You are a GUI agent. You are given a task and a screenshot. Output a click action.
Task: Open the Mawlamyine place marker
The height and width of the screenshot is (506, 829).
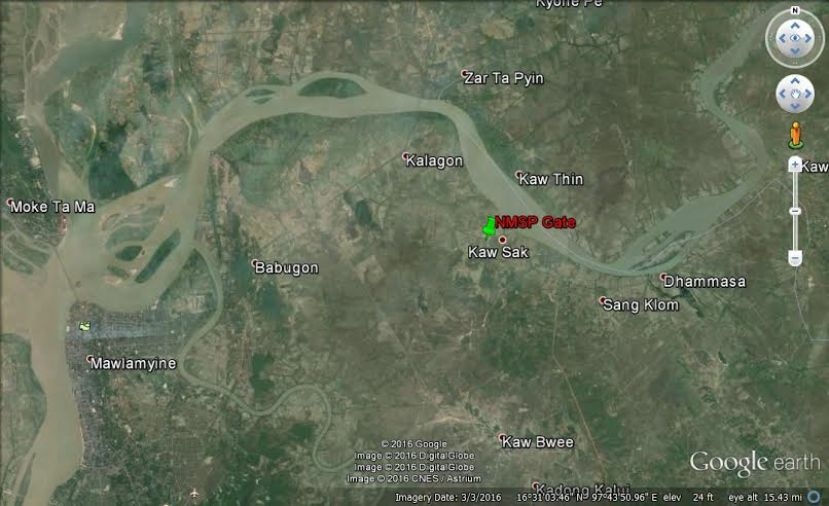[90, 360]
